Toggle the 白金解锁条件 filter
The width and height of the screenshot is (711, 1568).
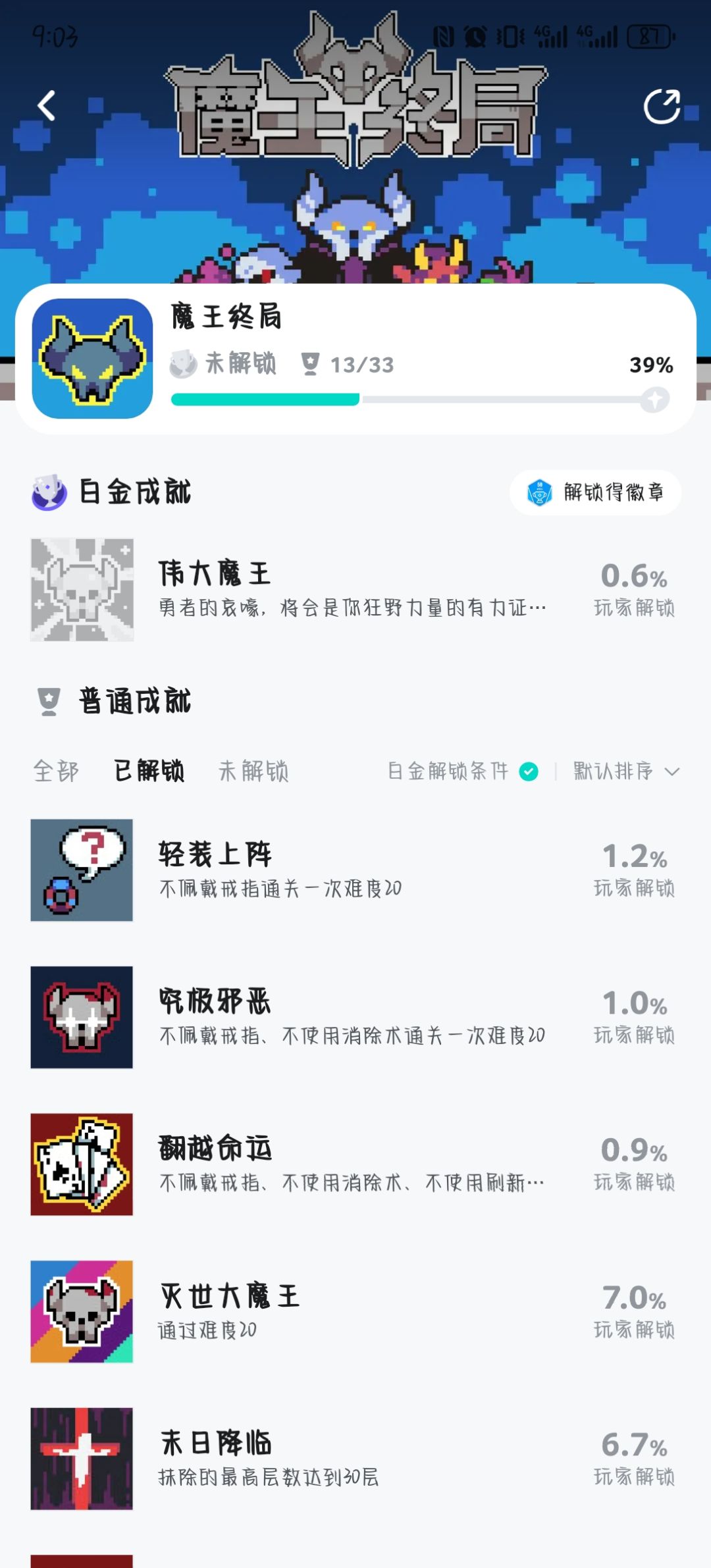coord(463,771)
